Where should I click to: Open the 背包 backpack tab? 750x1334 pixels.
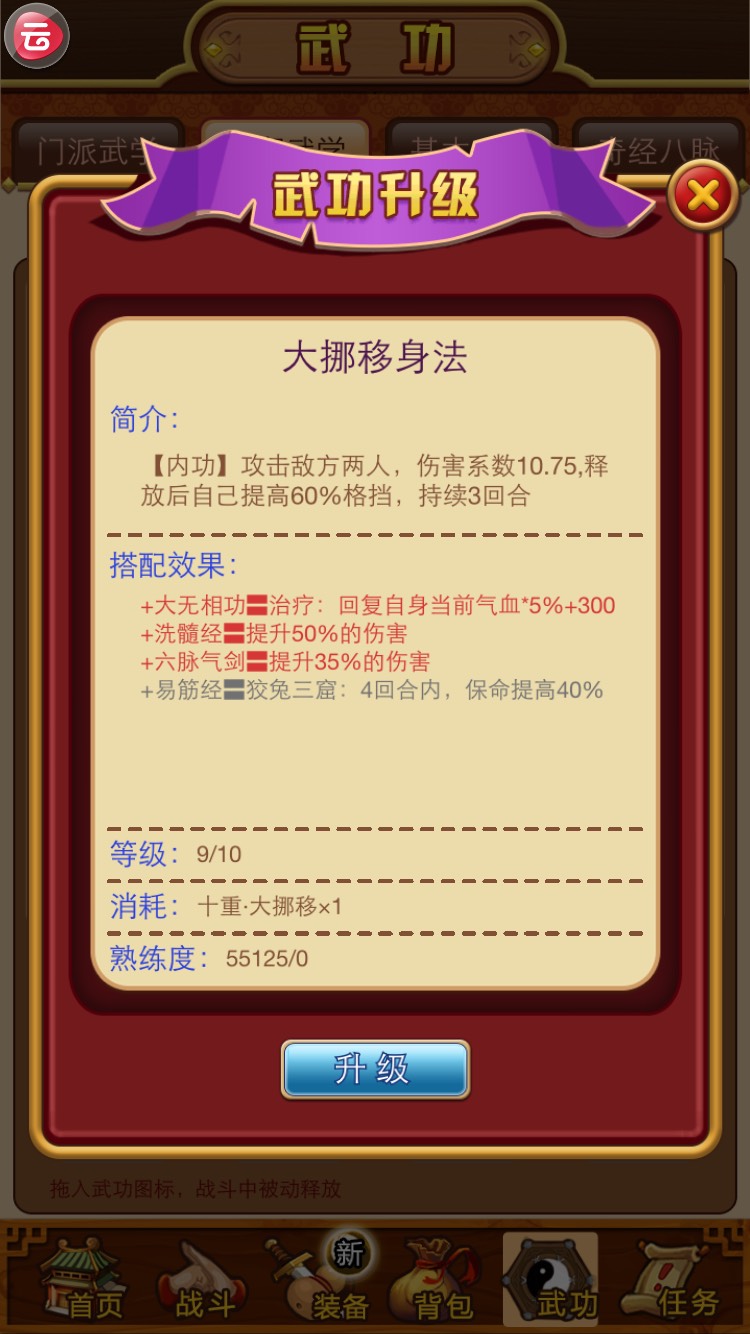click(x=435, y=1280)
